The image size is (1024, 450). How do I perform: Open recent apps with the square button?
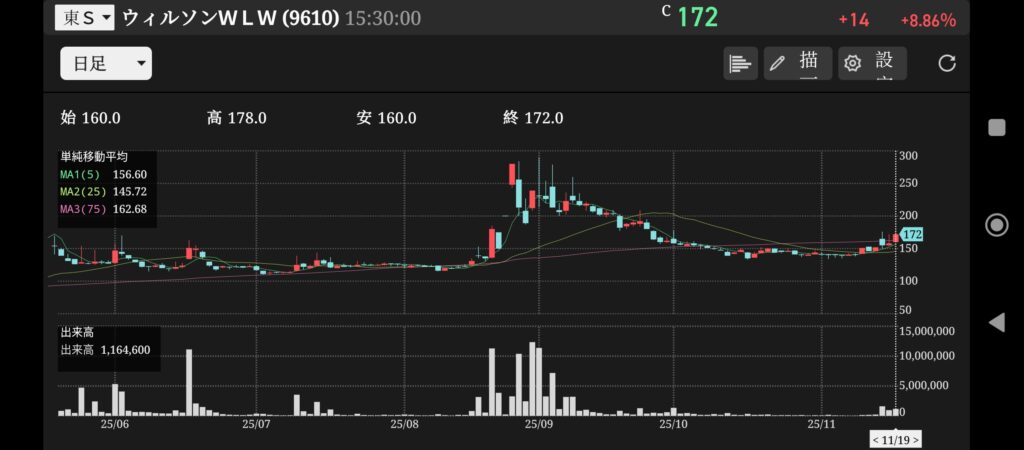996,127
